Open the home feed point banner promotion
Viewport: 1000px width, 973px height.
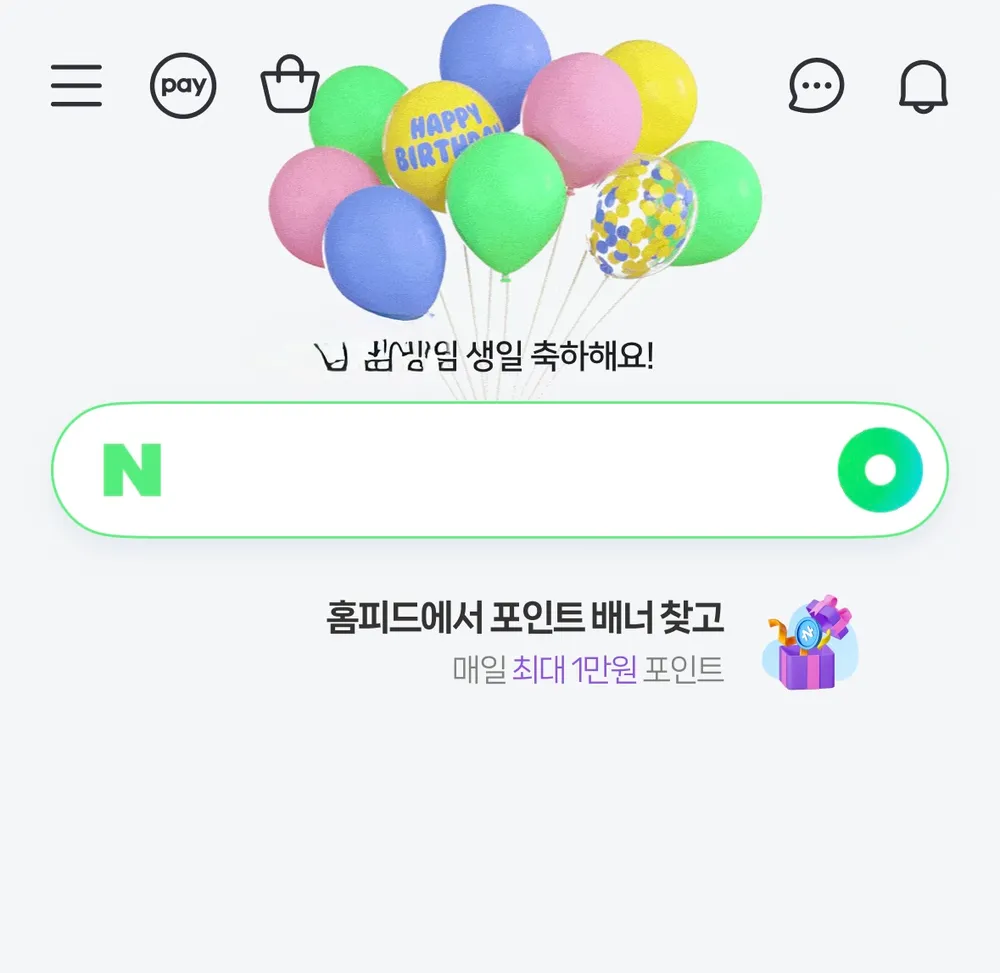(590, 643)
